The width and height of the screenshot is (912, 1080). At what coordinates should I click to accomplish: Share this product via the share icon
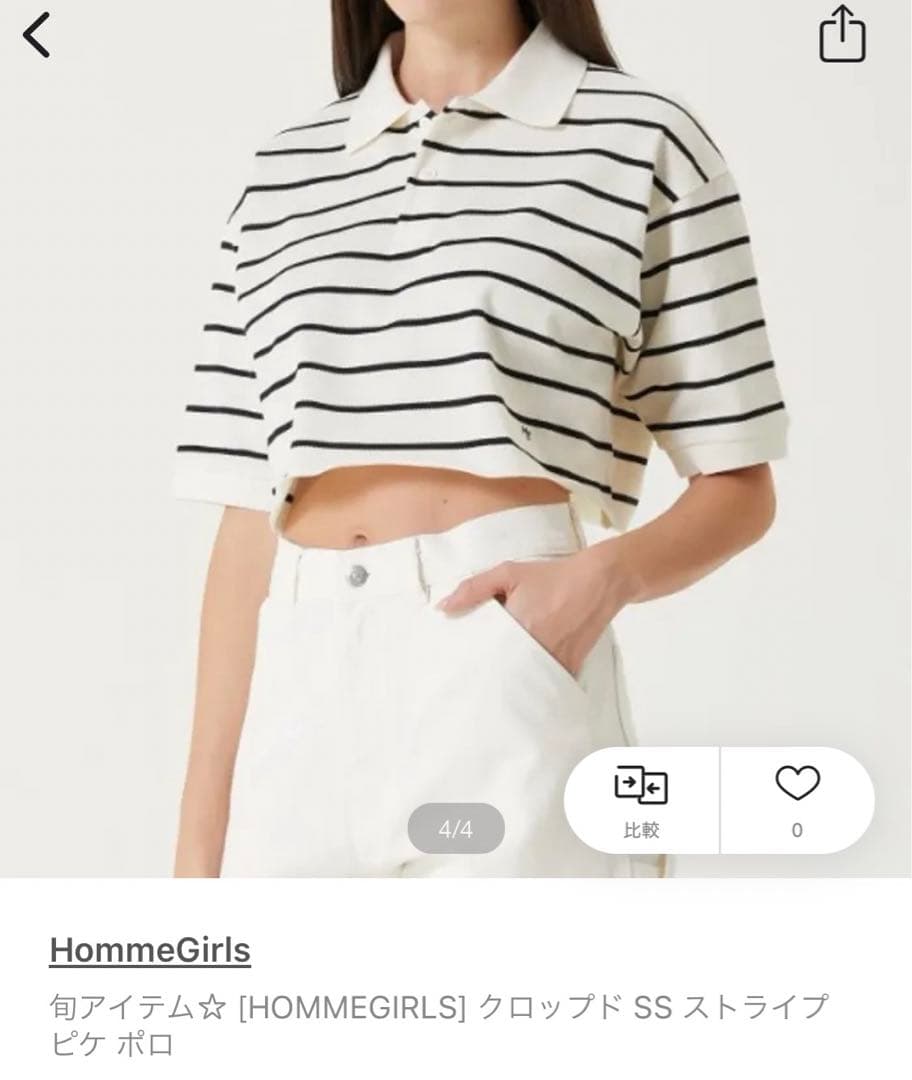(841, 35)
